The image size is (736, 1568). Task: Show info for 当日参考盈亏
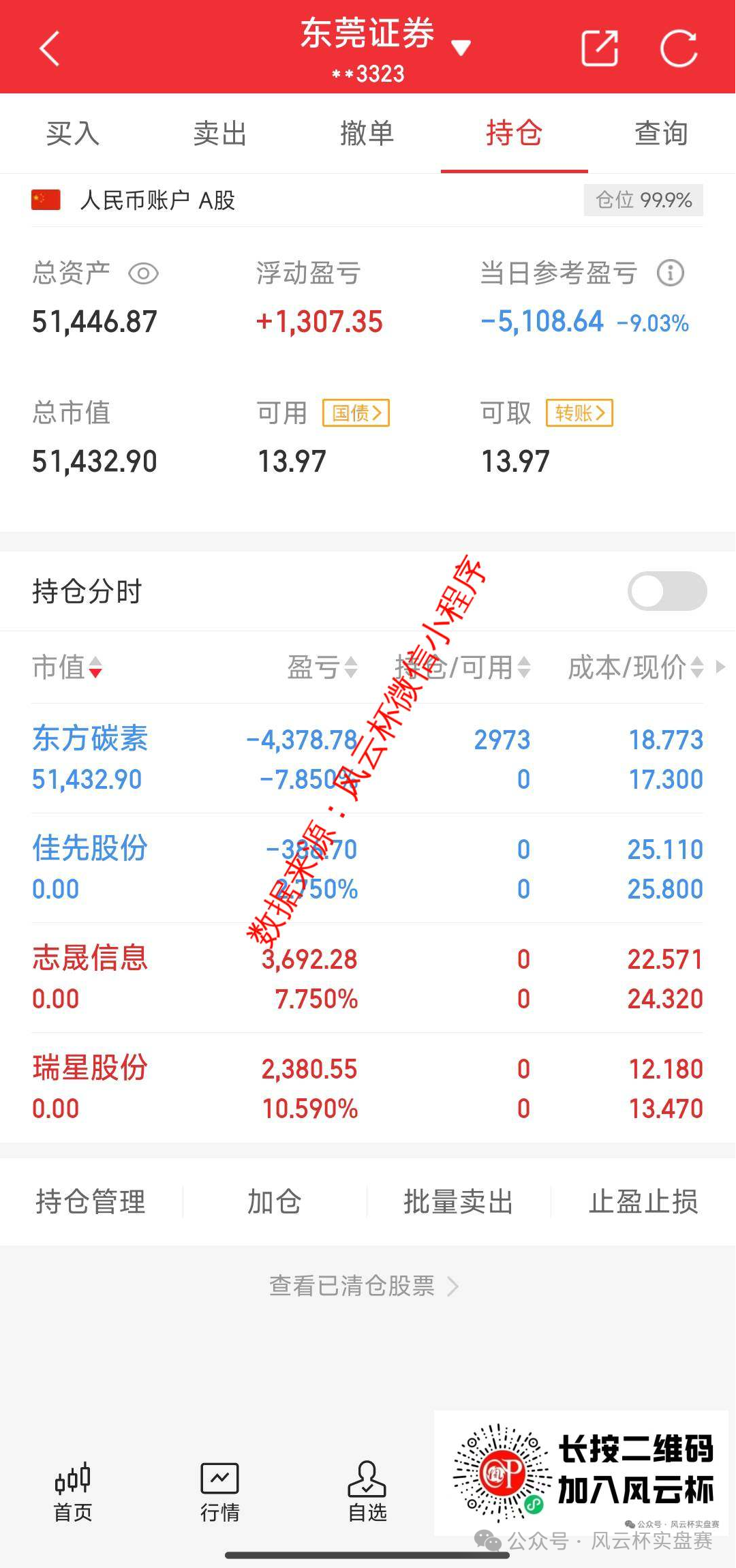click(x=670, y=273)
